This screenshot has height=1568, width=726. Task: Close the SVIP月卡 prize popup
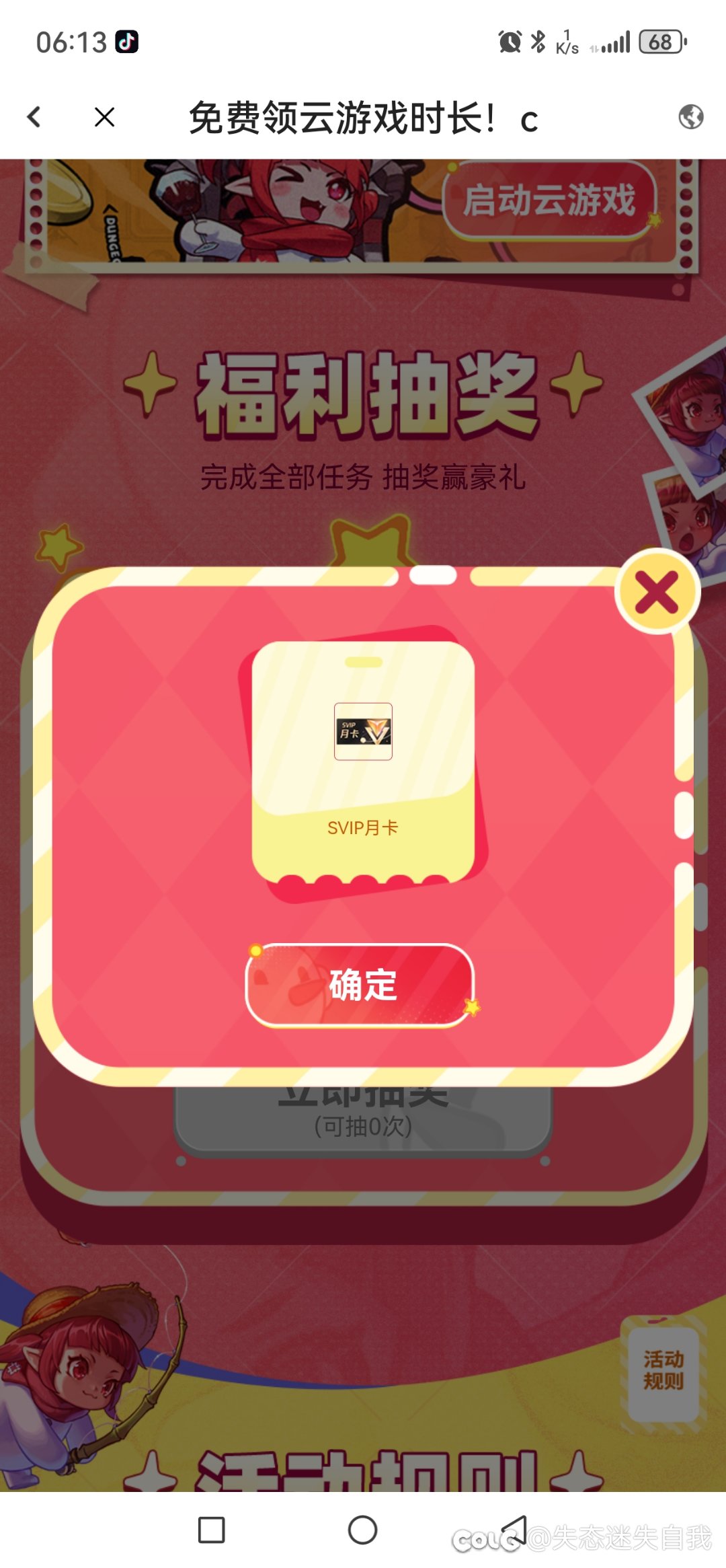pos(657,592)
